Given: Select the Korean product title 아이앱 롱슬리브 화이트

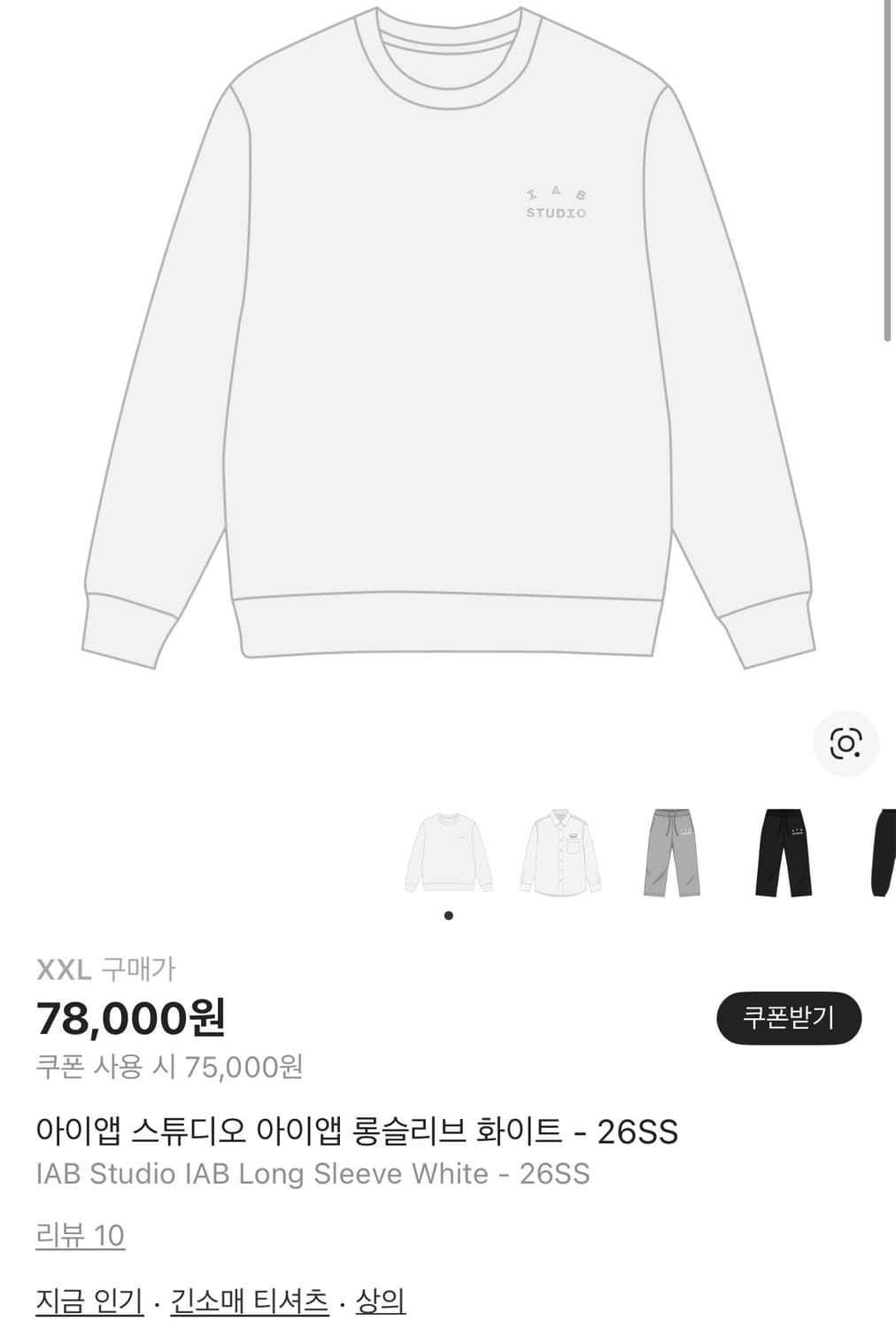Looking at the screenshot, I should (x=354, y=1131).
